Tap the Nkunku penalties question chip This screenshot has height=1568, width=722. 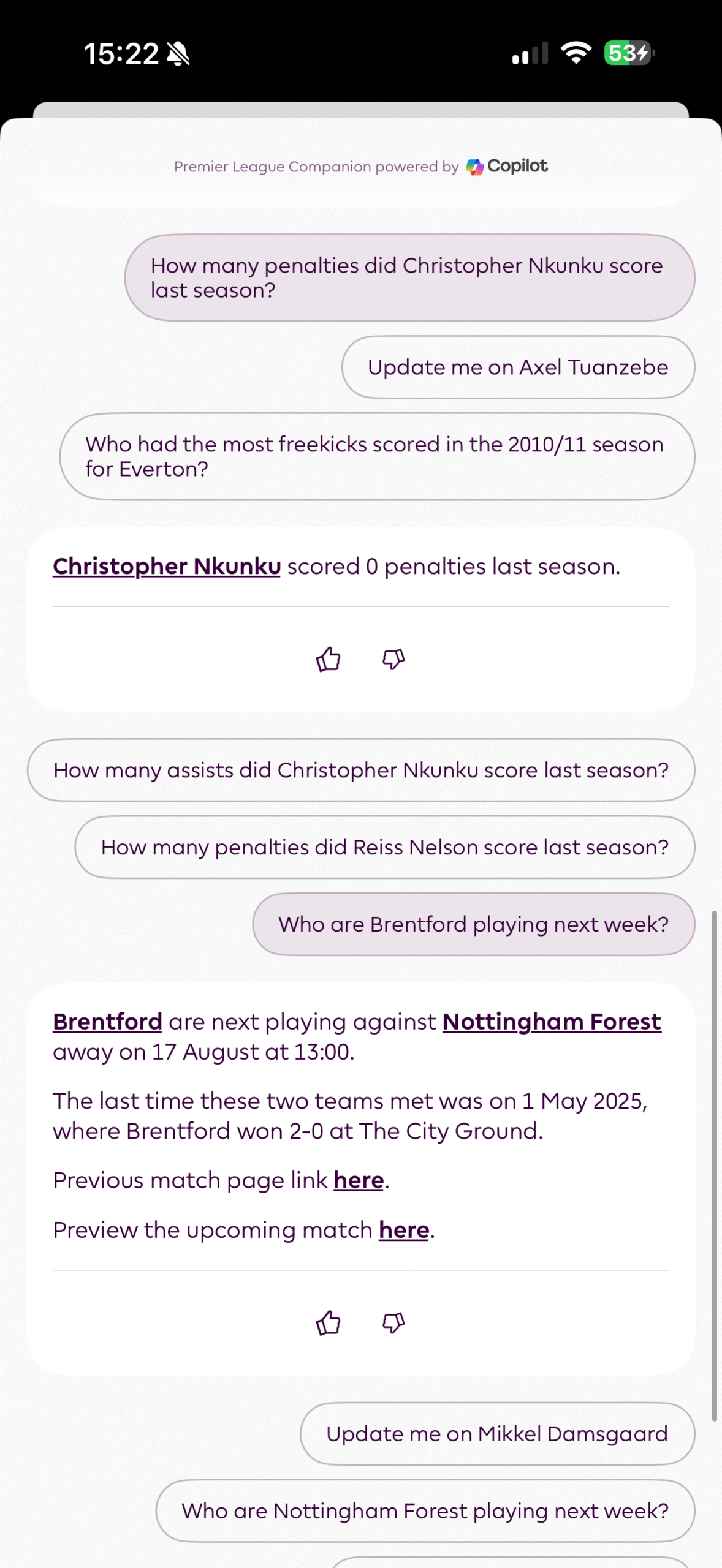(409, 277)
